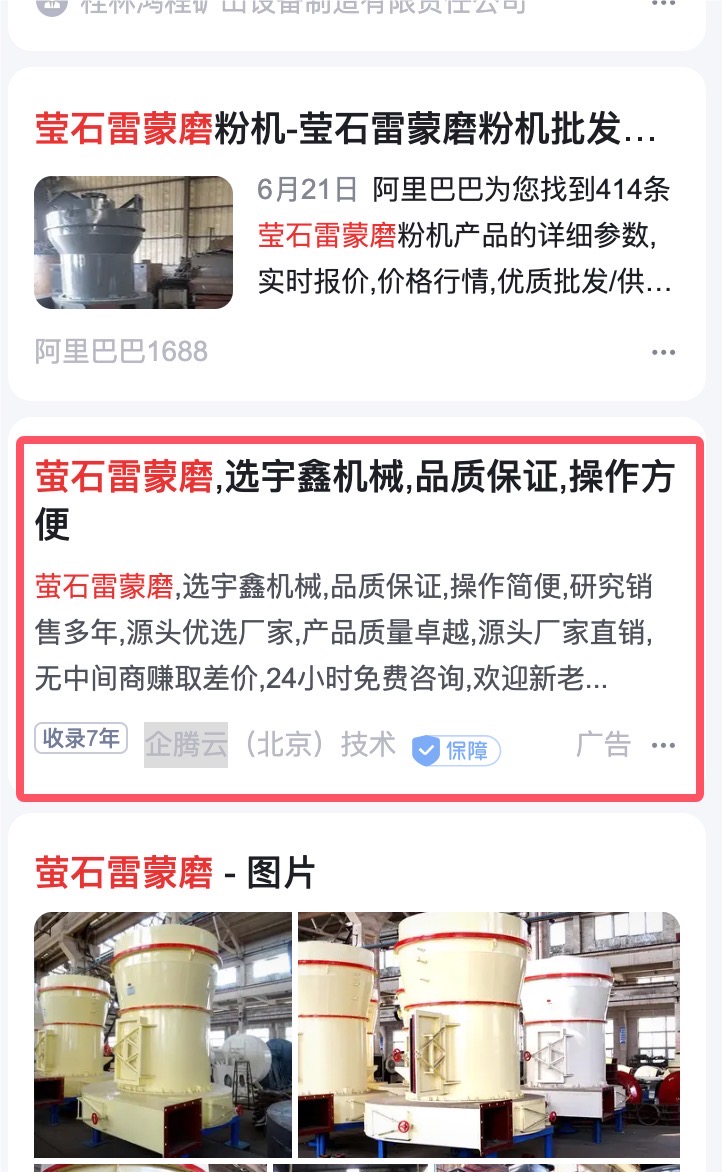Tap the grinding mill thumbnail in Alibaba result

tap(133, 242)
